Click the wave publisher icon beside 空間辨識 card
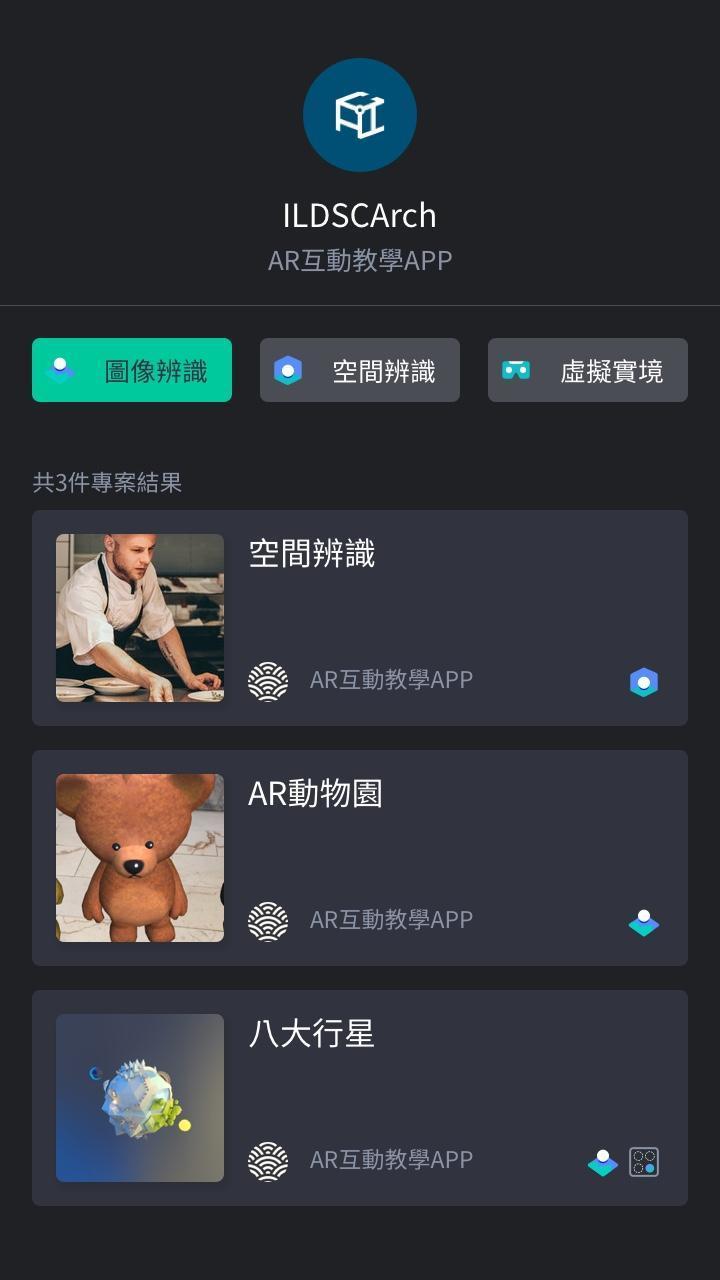The width and height of the screenshot is (720, 1280). click(270, 680)
